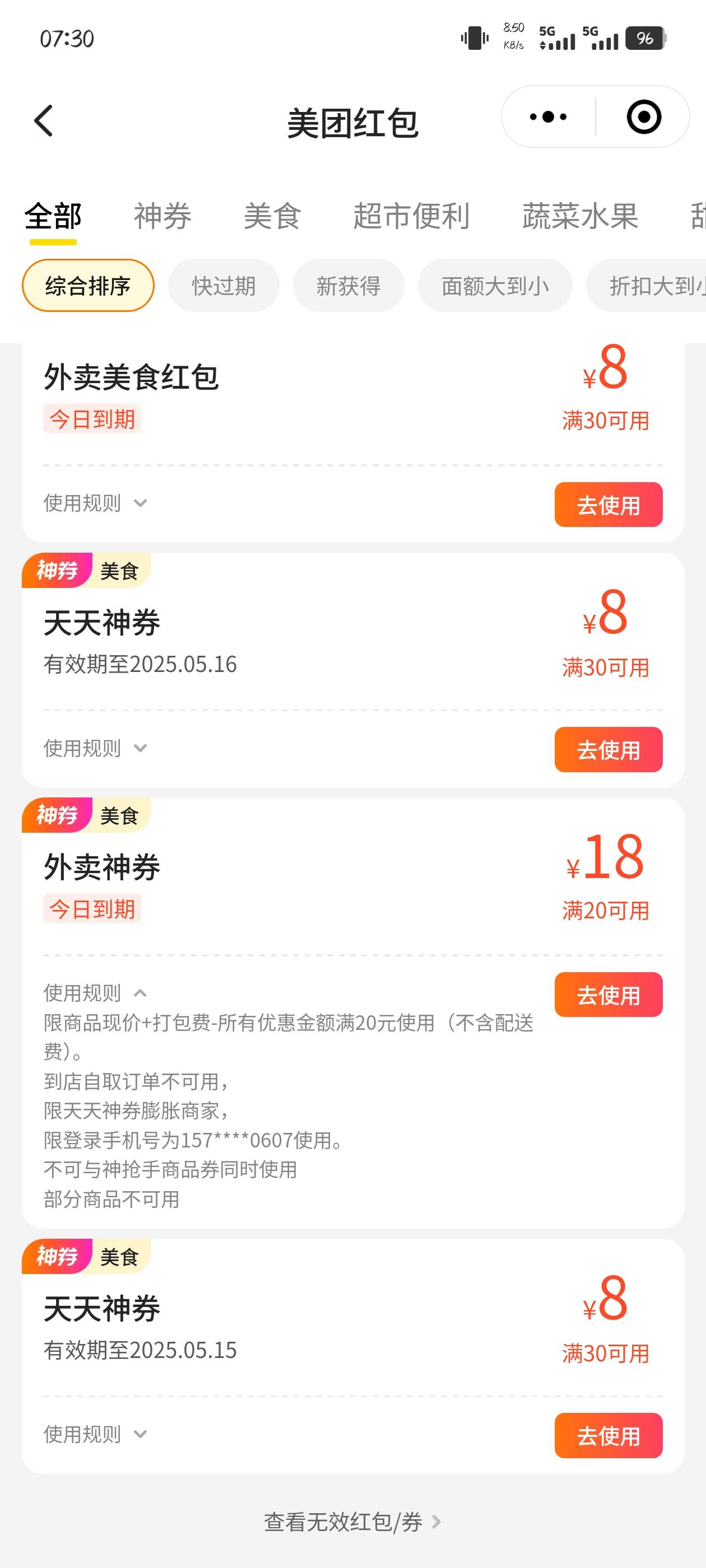
Task: Open 查看无效红包/券 link
Action: pos(352,1522)
